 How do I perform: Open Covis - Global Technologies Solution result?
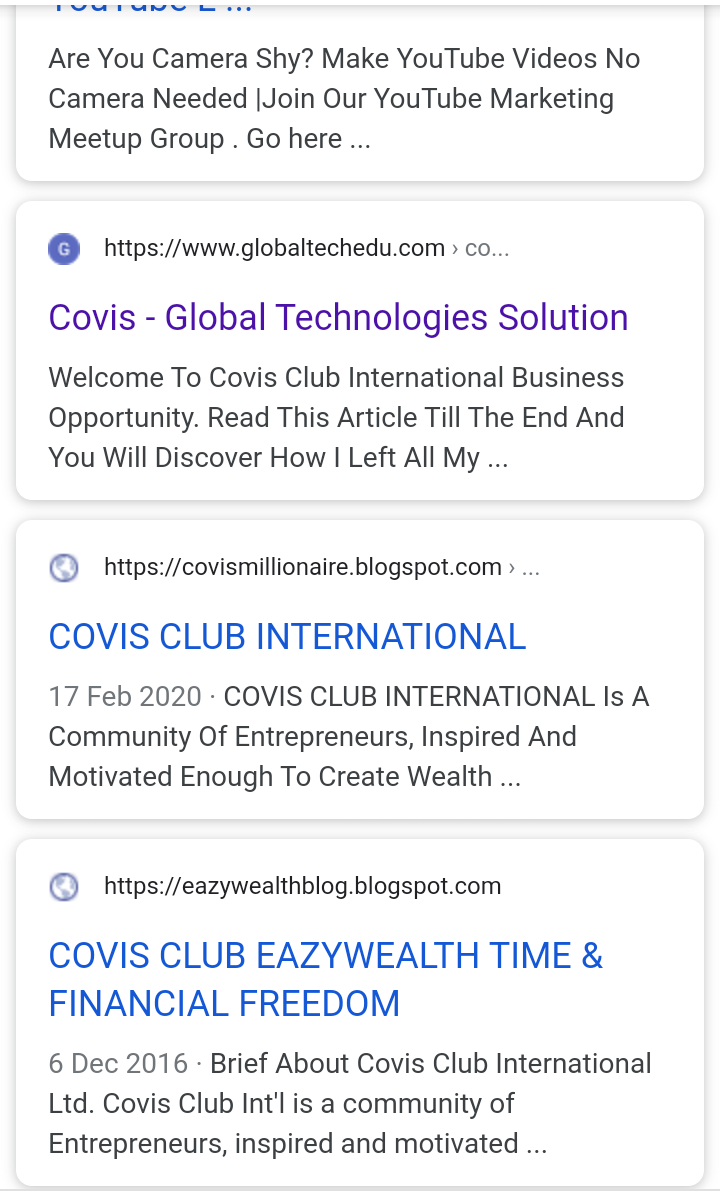tap(338, 318)
